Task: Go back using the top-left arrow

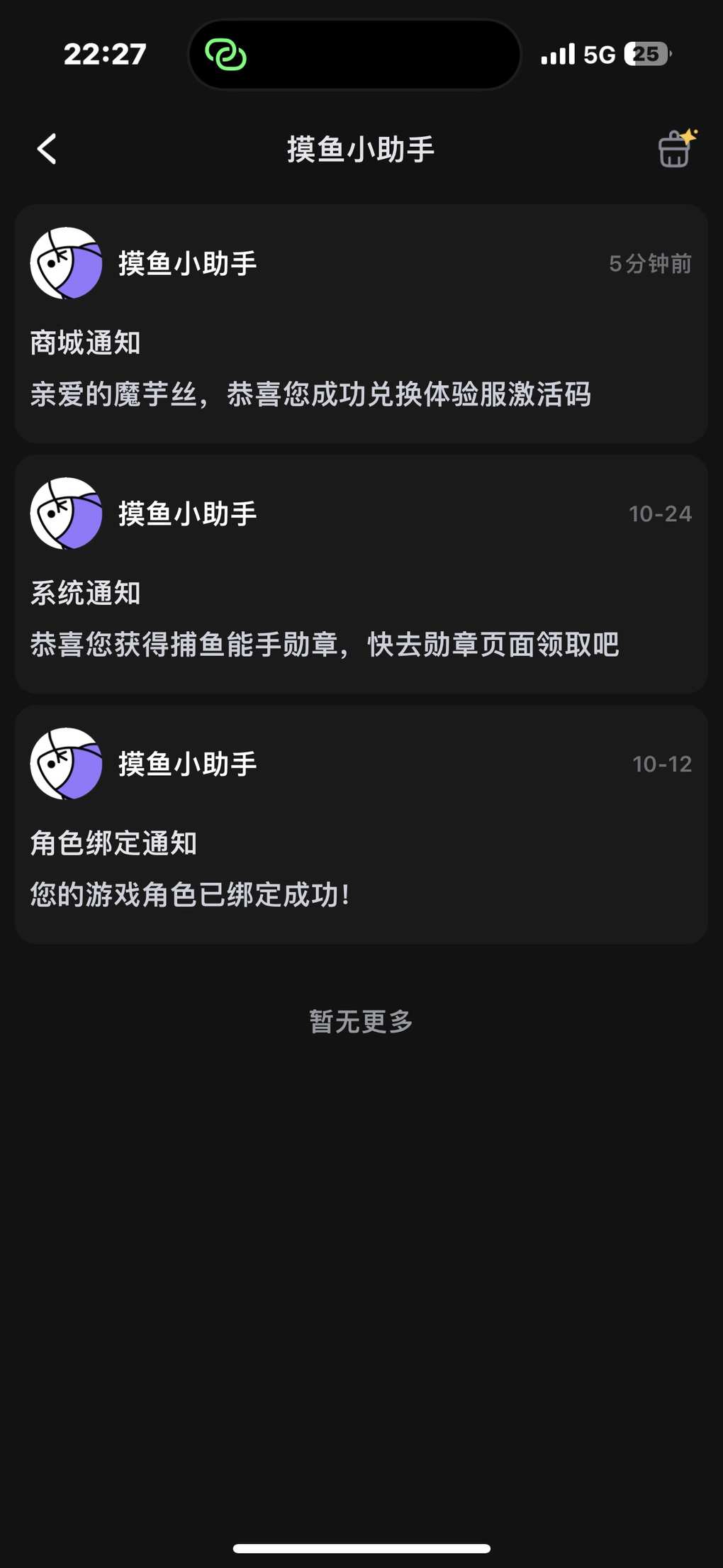Action: pos(47,149)
